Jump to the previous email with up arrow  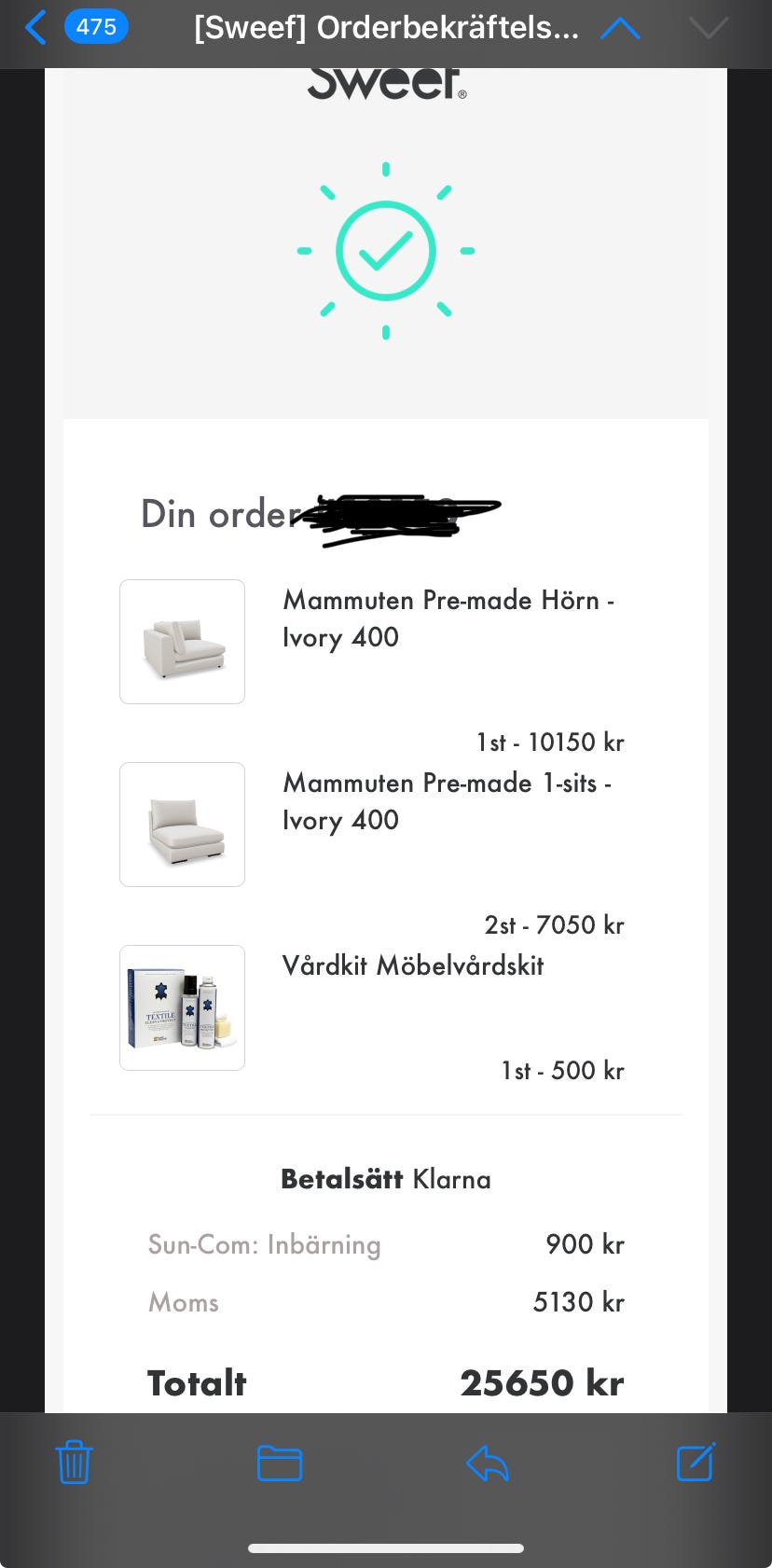click(620, 28)
